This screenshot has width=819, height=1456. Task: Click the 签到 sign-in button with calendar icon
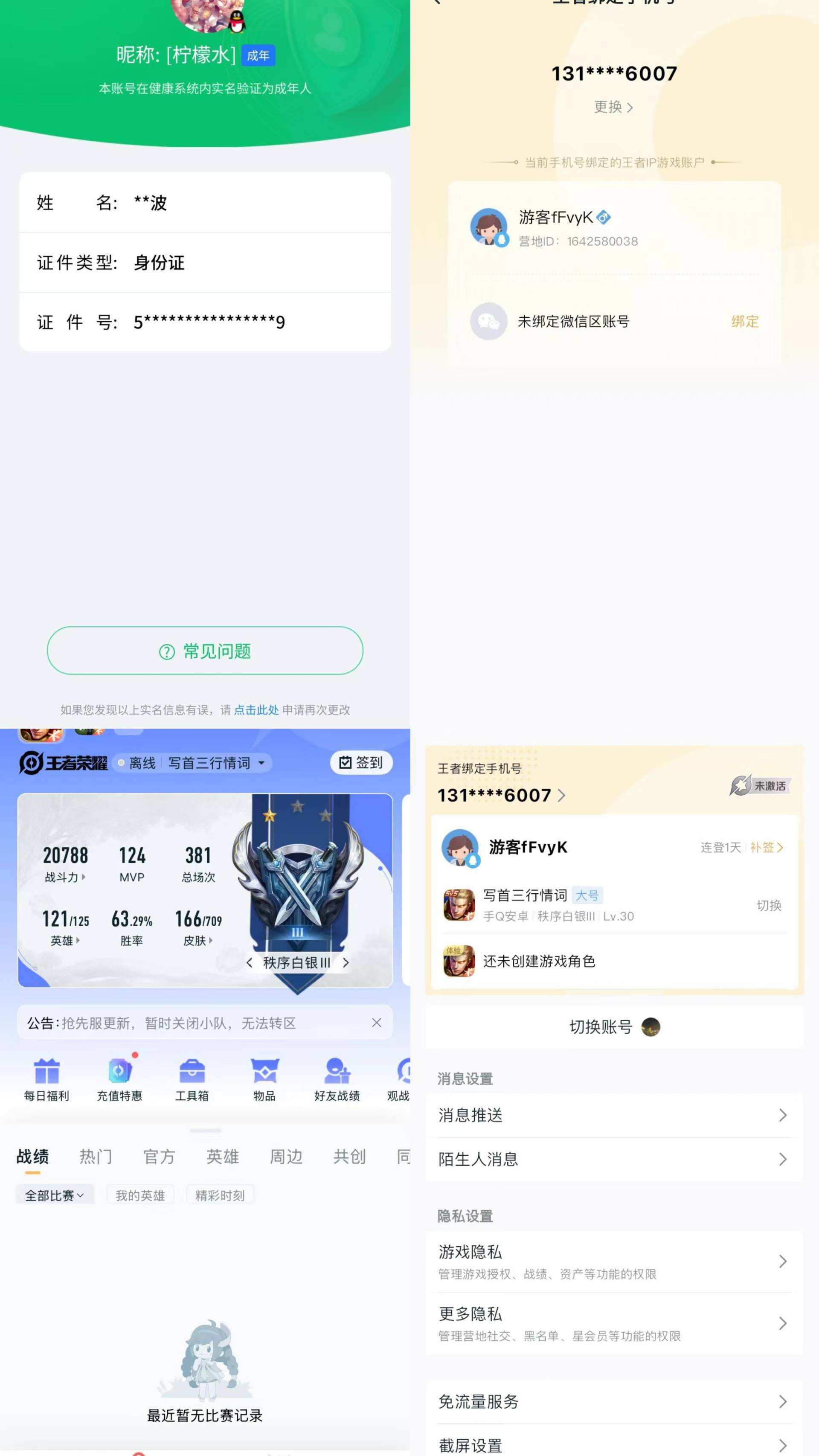click(361, 762)
